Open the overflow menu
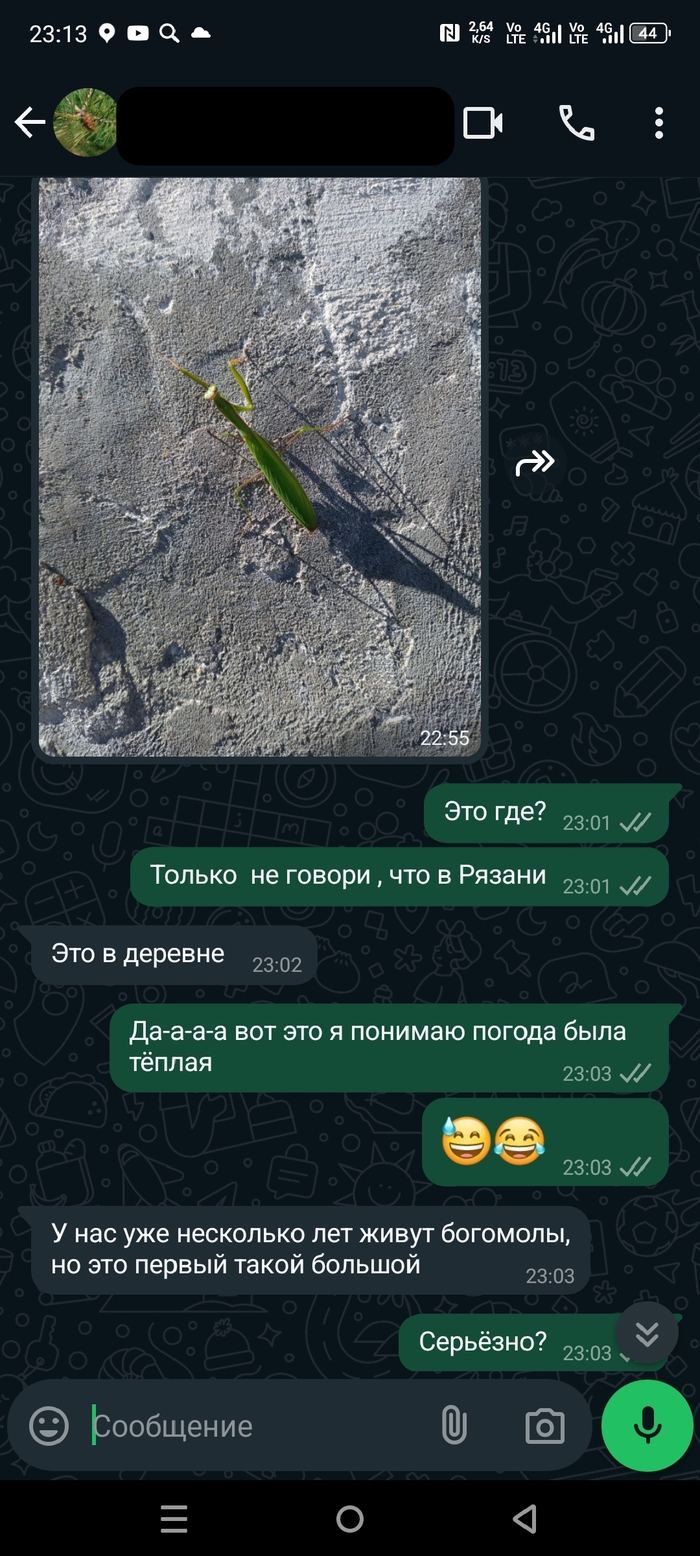Image resolution: width=700 pixels, height=1556 pixels. pyautogui.click(x=658, y=123)
